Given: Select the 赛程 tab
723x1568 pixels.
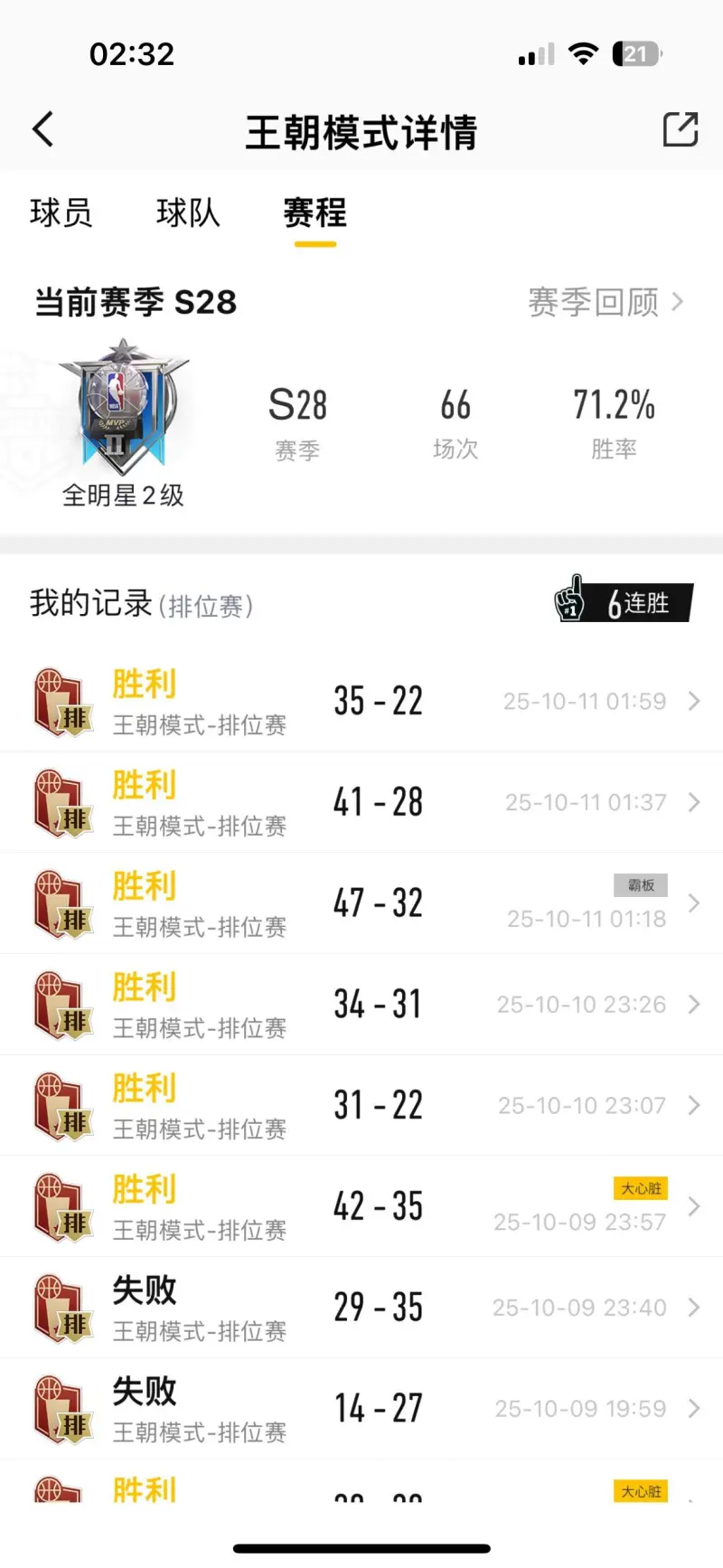Looking at the screenshot, I should (x=315, y=213).
